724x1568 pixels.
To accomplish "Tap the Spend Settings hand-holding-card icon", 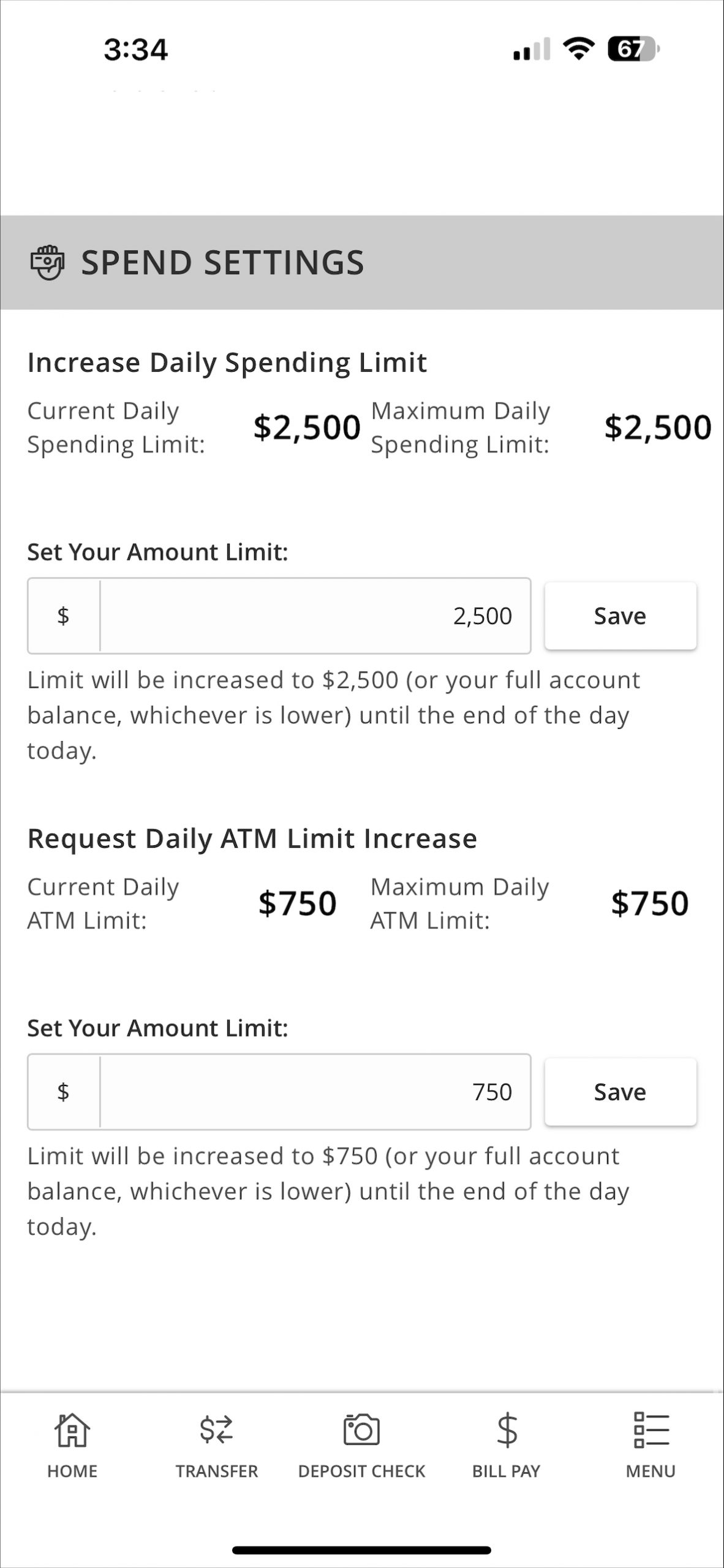I will click(47, 263).
